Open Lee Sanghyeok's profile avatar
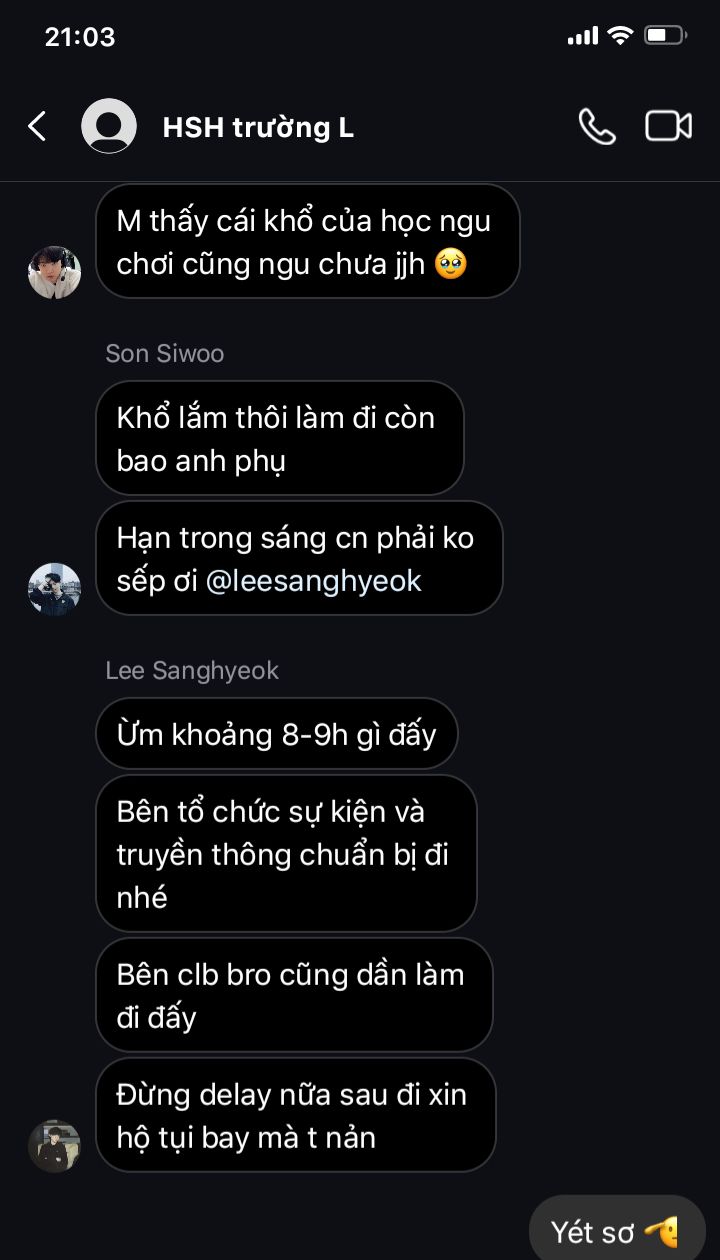Screen dimensions: 720x1260 point(54,1146)
